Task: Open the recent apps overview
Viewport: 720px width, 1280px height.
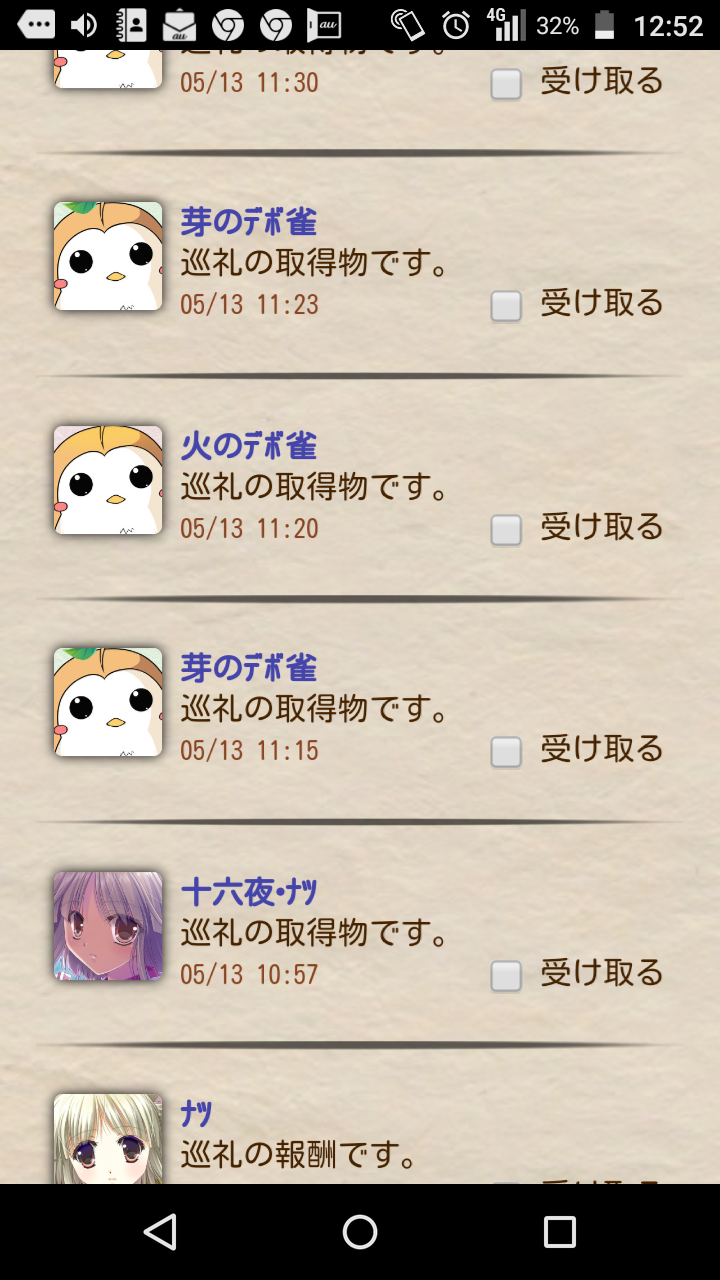Action: pos(559,1232)
